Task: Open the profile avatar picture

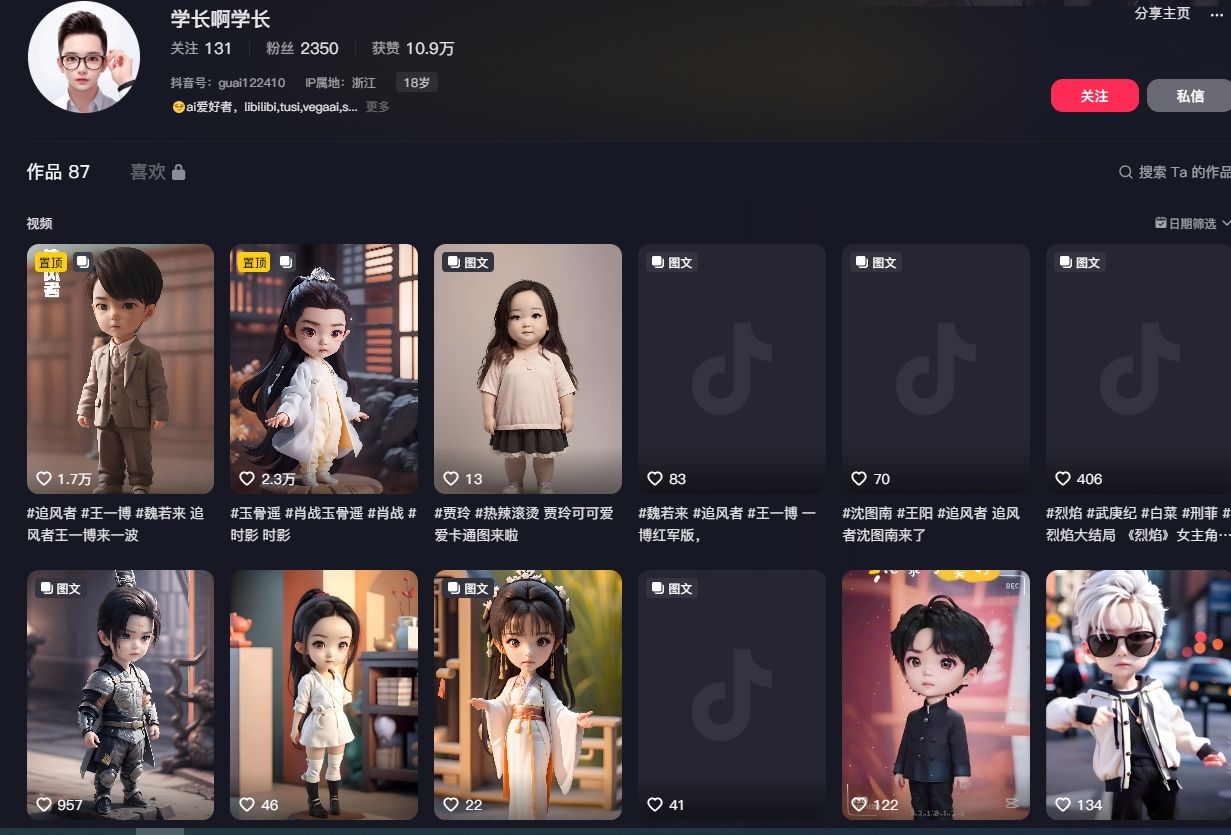Action: pos(85,57)
